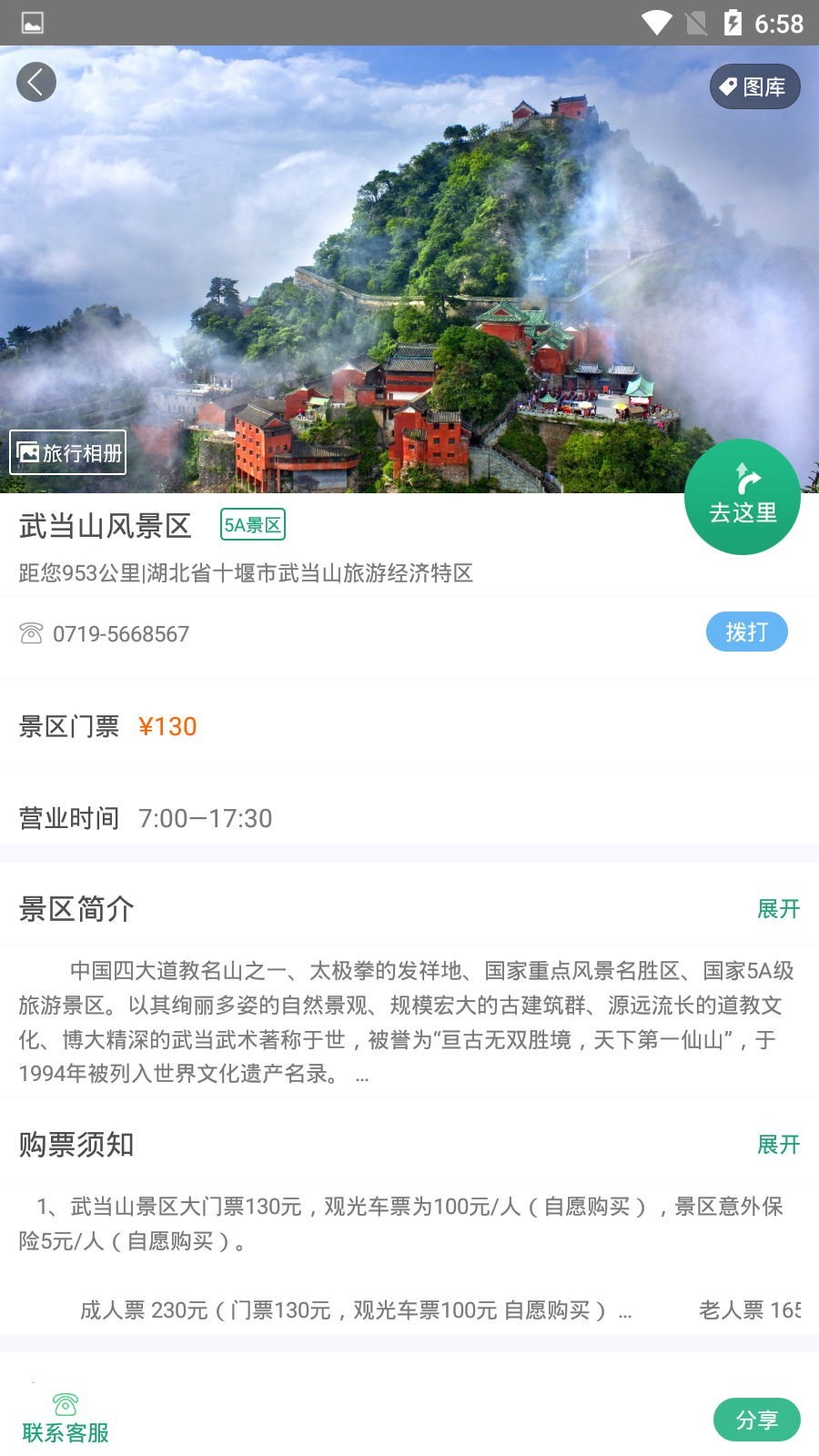Viewport: 819px width, 1456px height.
Task: Tap the distance and address text line
Action: tap(248, 573)
